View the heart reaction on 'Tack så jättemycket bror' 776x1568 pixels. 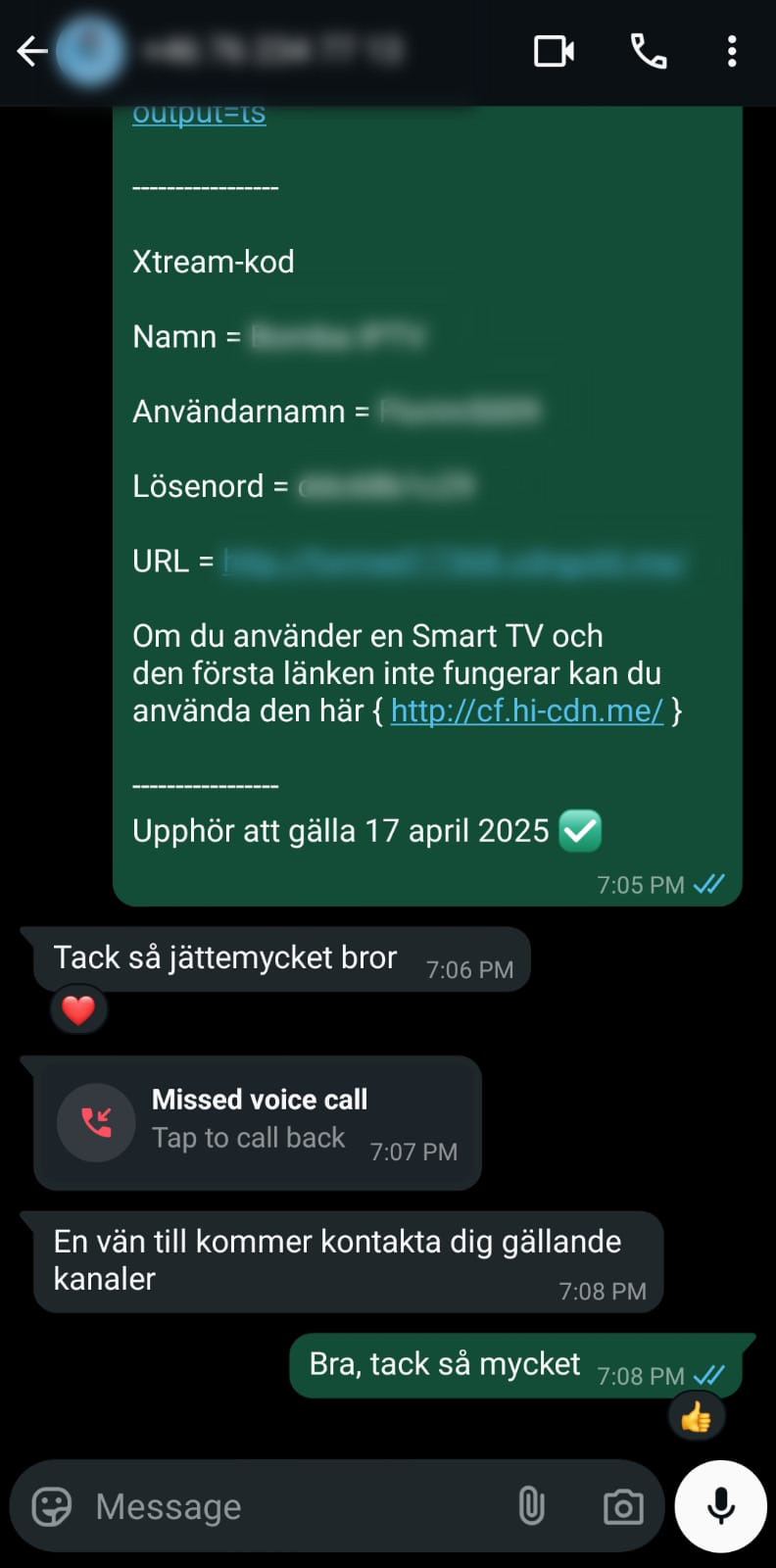click(x=78, y=1009)
